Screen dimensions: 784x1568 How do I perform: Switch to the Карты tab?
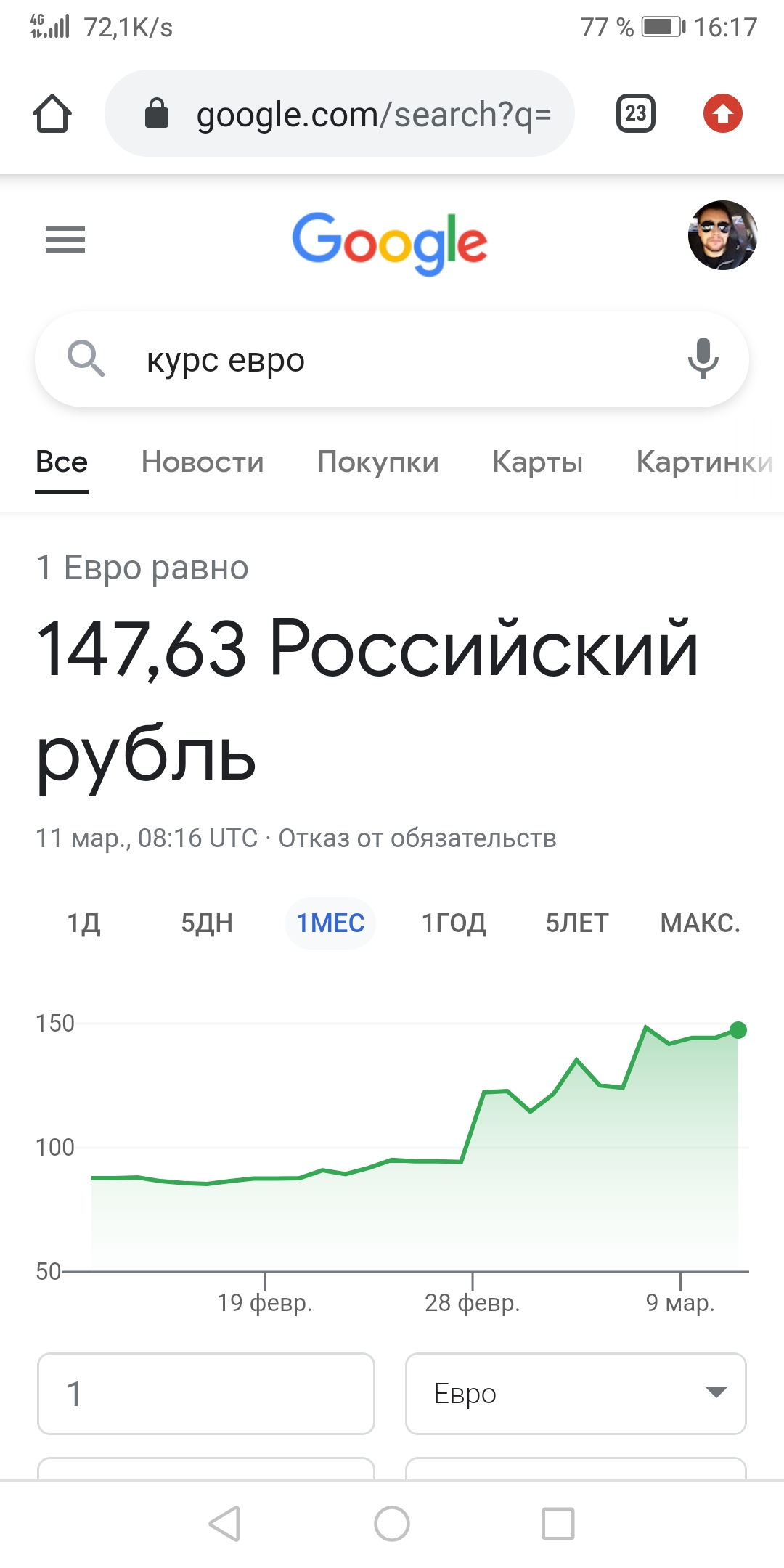click(x=537, y=462)
